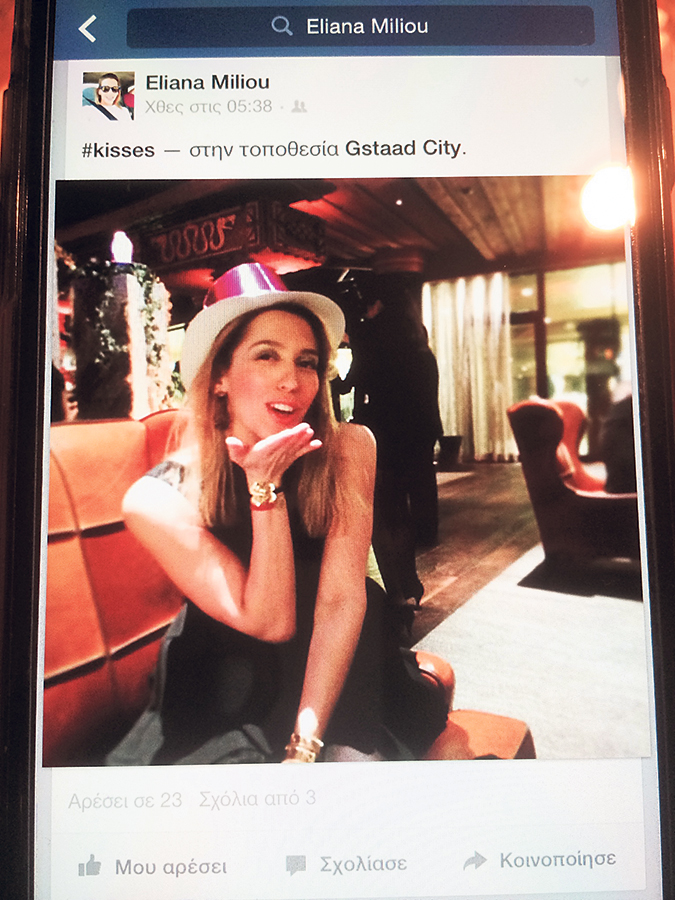Image resolution: width=675 pixels, height=900 pixels.
Task: Open the comments: Σχόλια από 3
Action: 257,800
